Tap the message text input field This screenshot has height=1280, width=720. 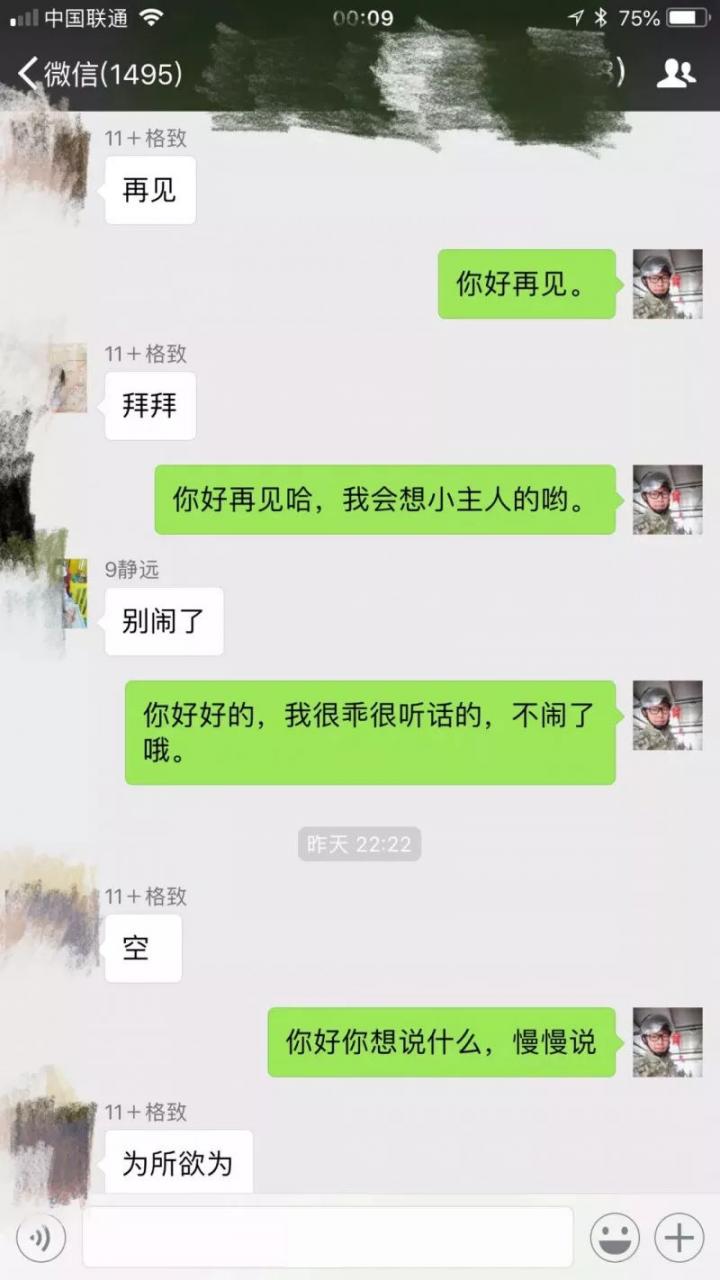(327, 1238)
